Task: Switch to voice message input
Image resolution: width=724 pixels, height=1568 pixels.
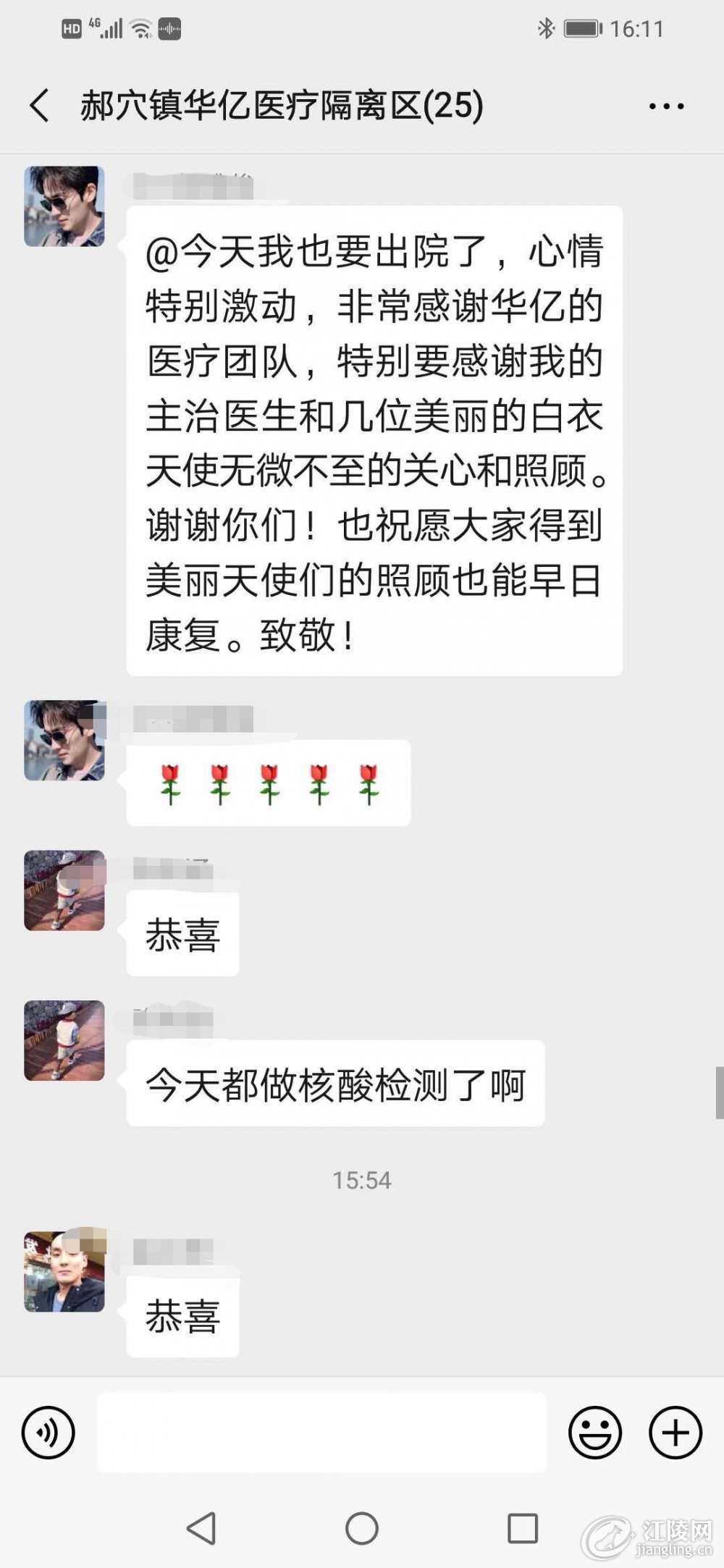Action: [x=49, y=1432]
